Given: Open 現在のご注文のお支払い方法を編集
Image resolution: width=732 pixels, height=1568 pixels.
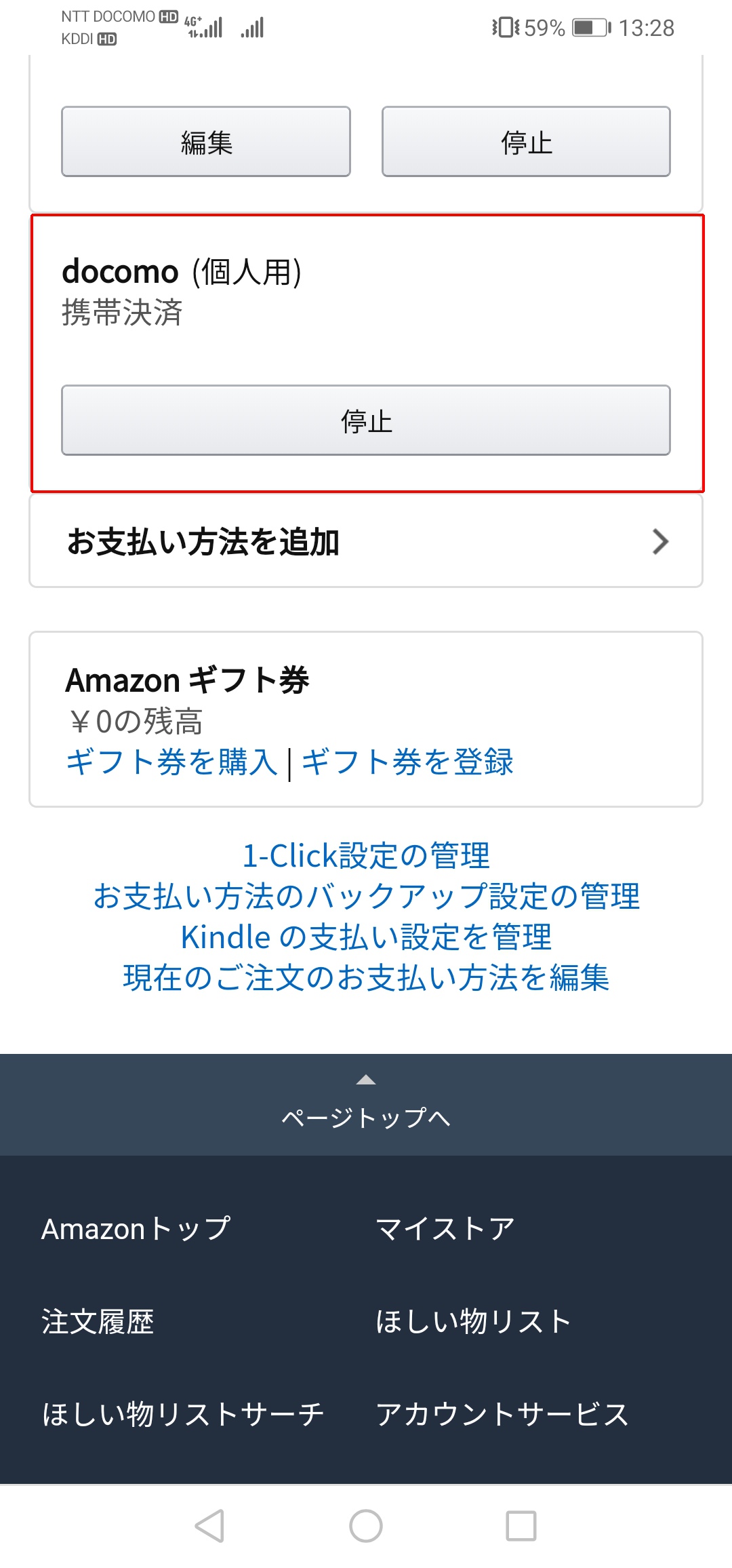Looking at the screenshot, I should click(x=366, y=978).
